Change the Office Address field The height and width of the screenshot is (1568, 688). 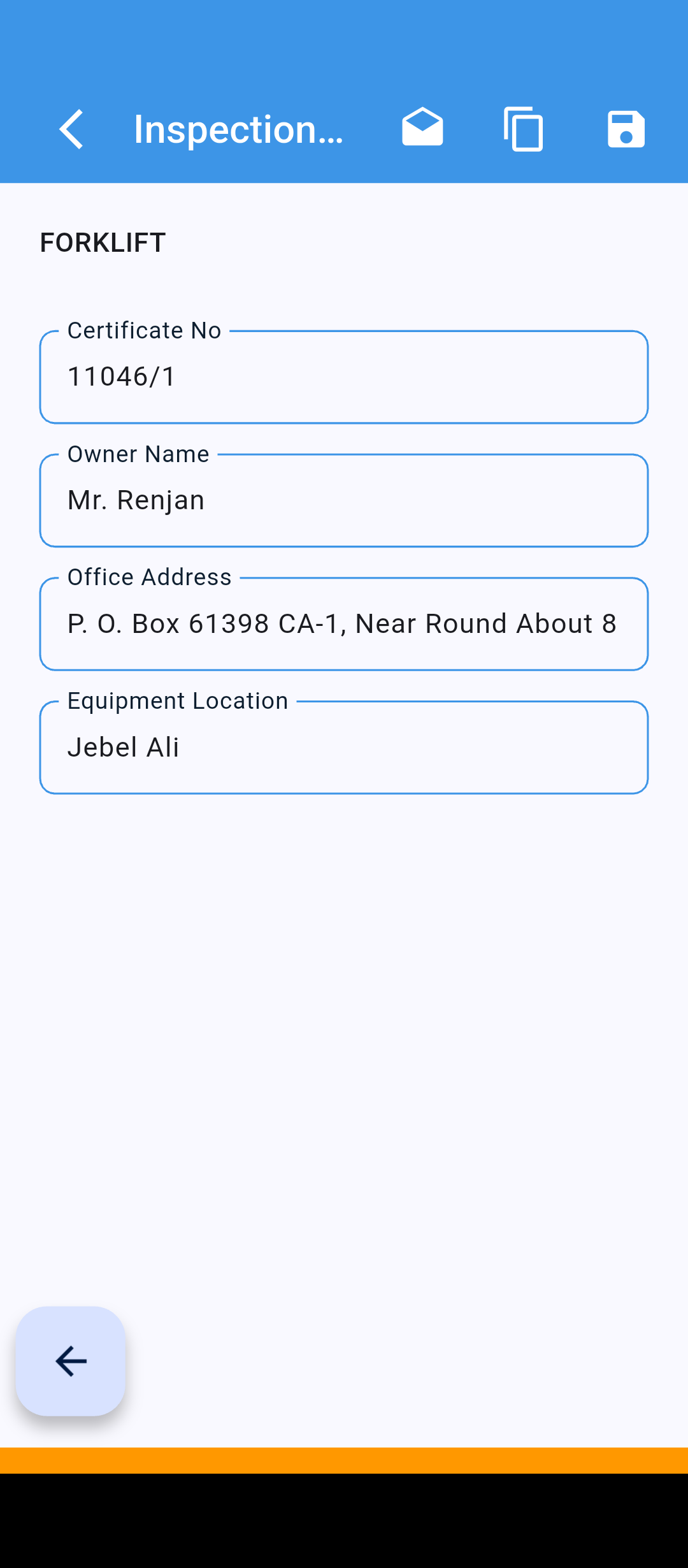344,624
